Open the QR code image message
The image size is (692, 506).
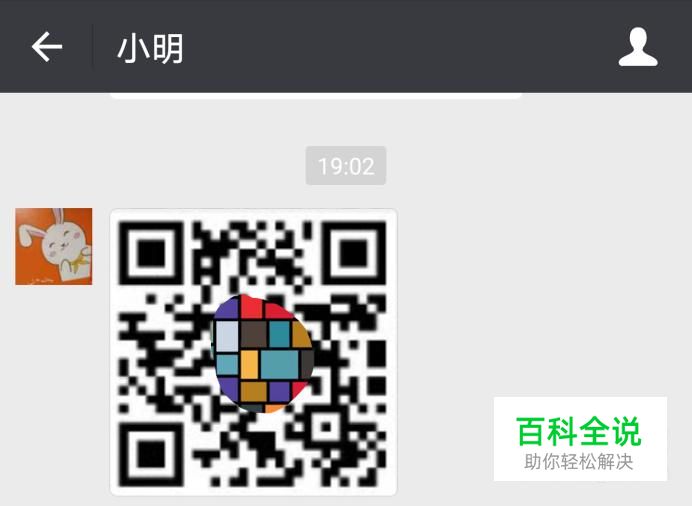click(x=253, y=352)
